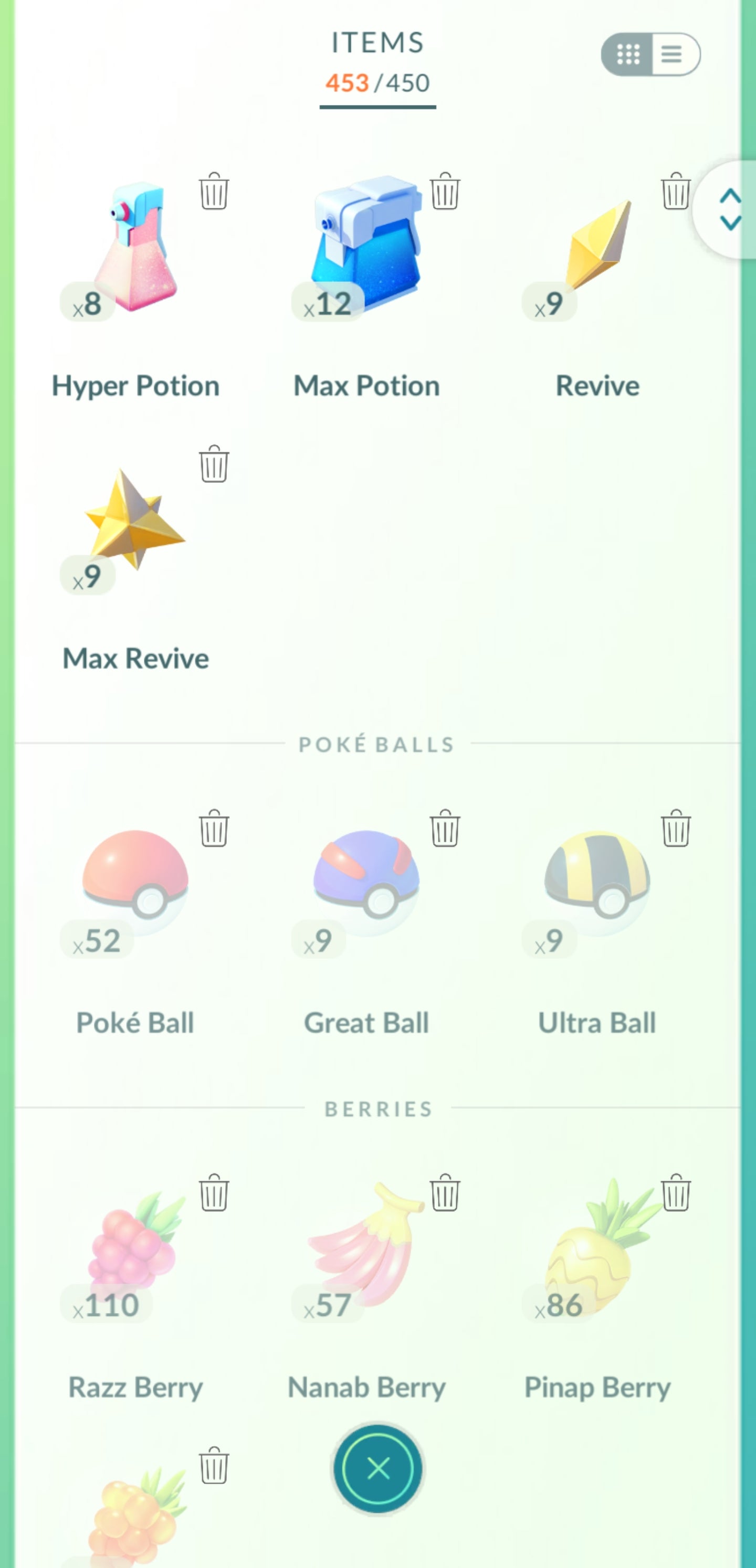Select the Hyper Potion item
The width and height of the screenshot is (756, 1568).
135,250
